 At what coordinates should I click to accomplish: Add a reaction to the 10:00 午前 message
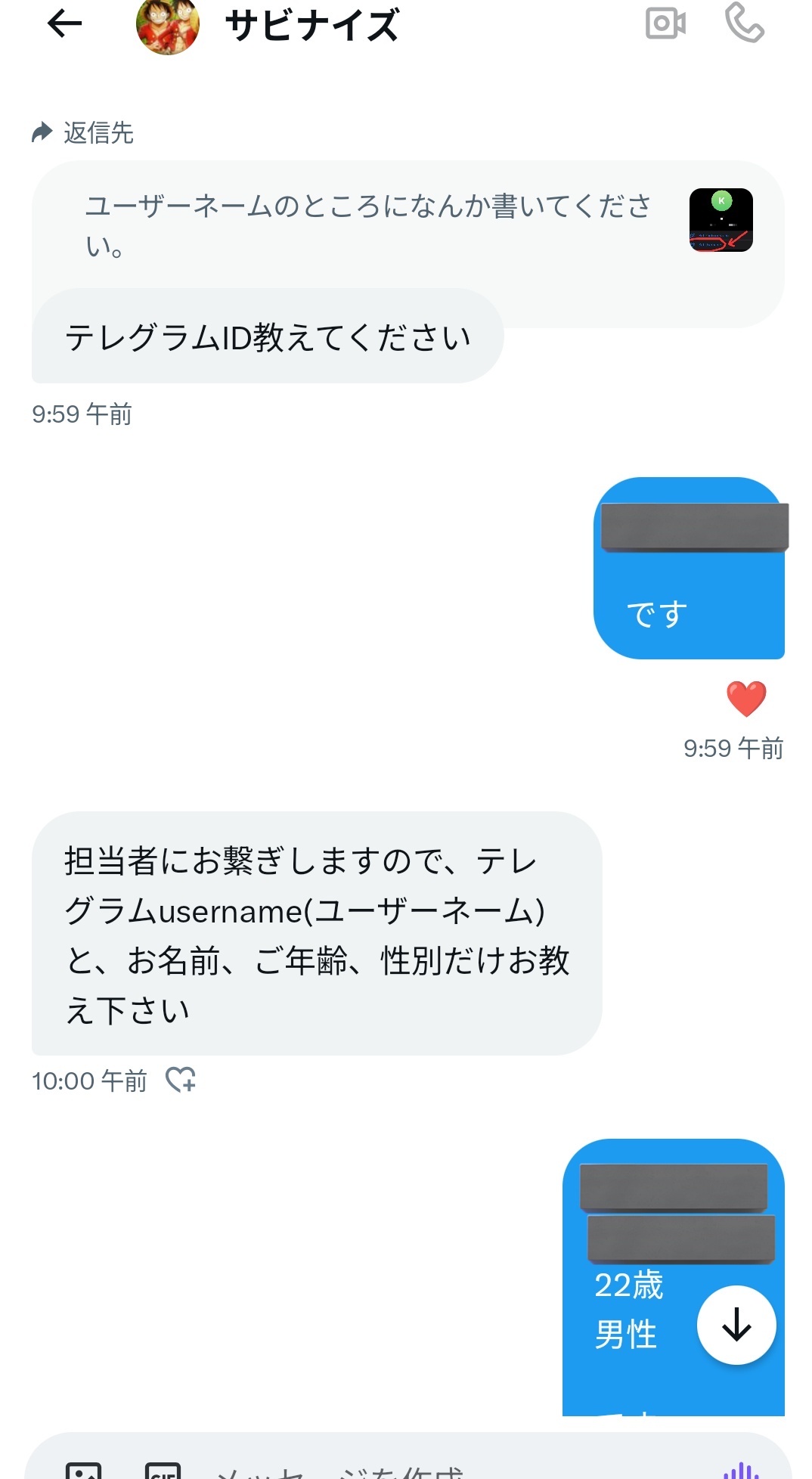click(x=181, y=1080)
